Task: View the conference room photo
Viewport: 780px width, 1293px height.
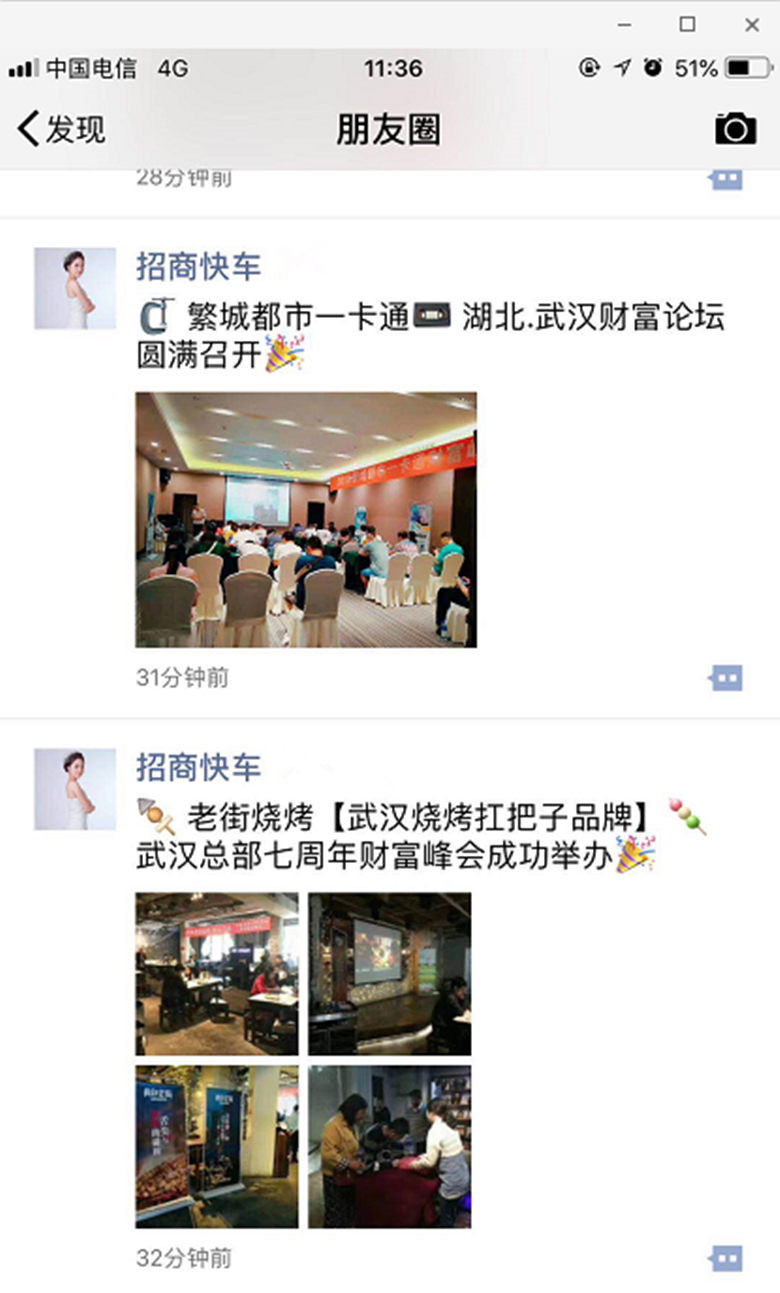Action: tap(306, 519)
